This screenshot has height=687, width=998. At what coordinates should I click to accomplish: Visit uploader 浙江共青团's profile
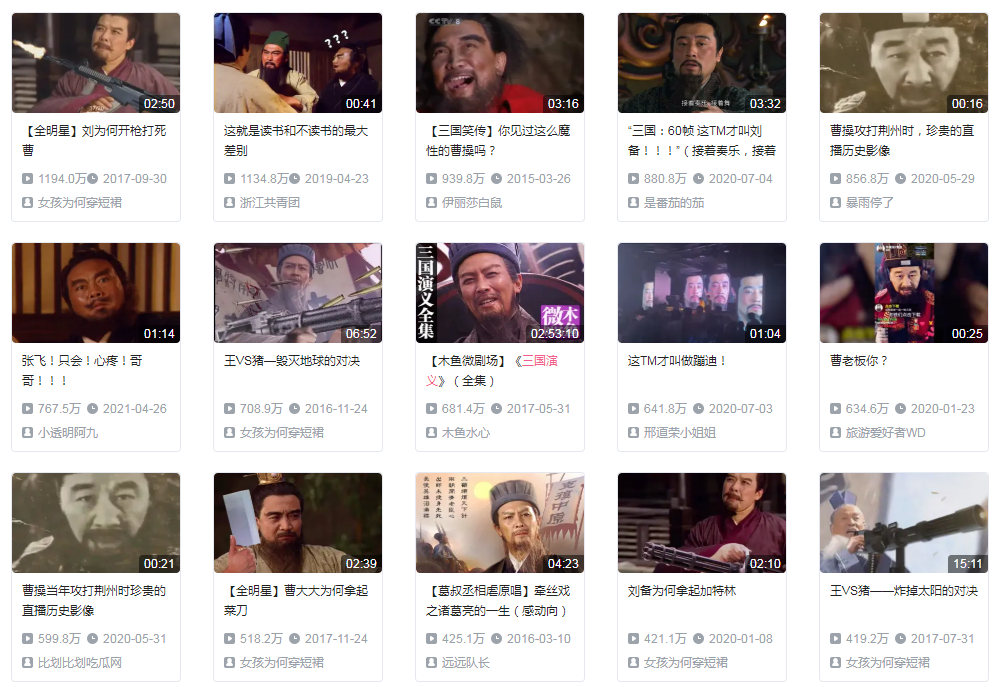[270, 202]
